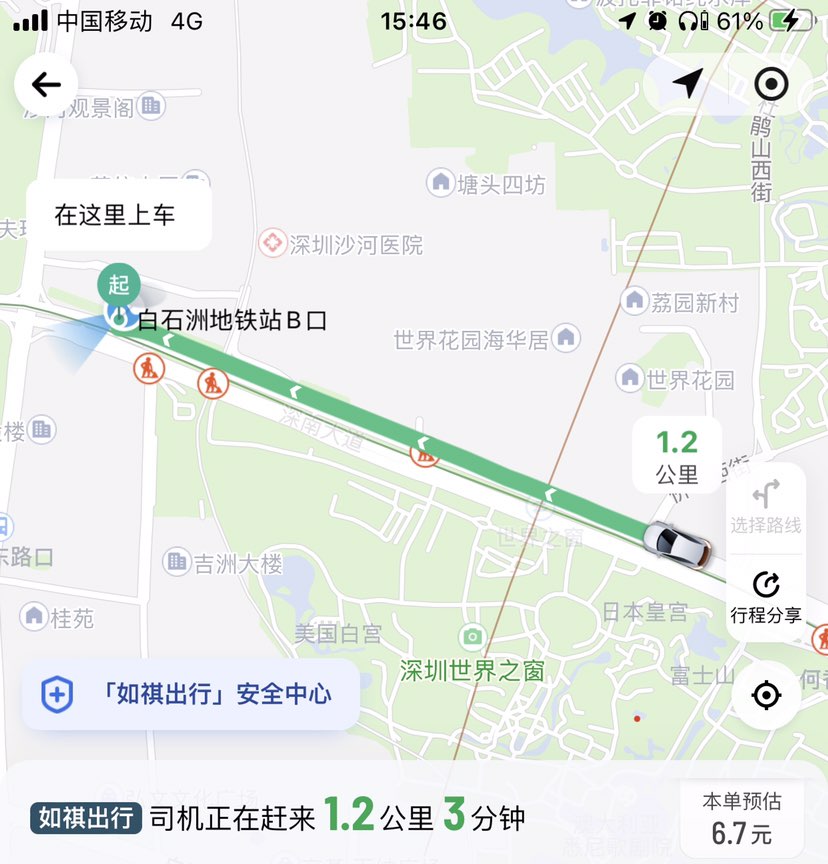Tap the navigation arrow icon
This screenshot has width=828, height=864.
pos(688,84)
